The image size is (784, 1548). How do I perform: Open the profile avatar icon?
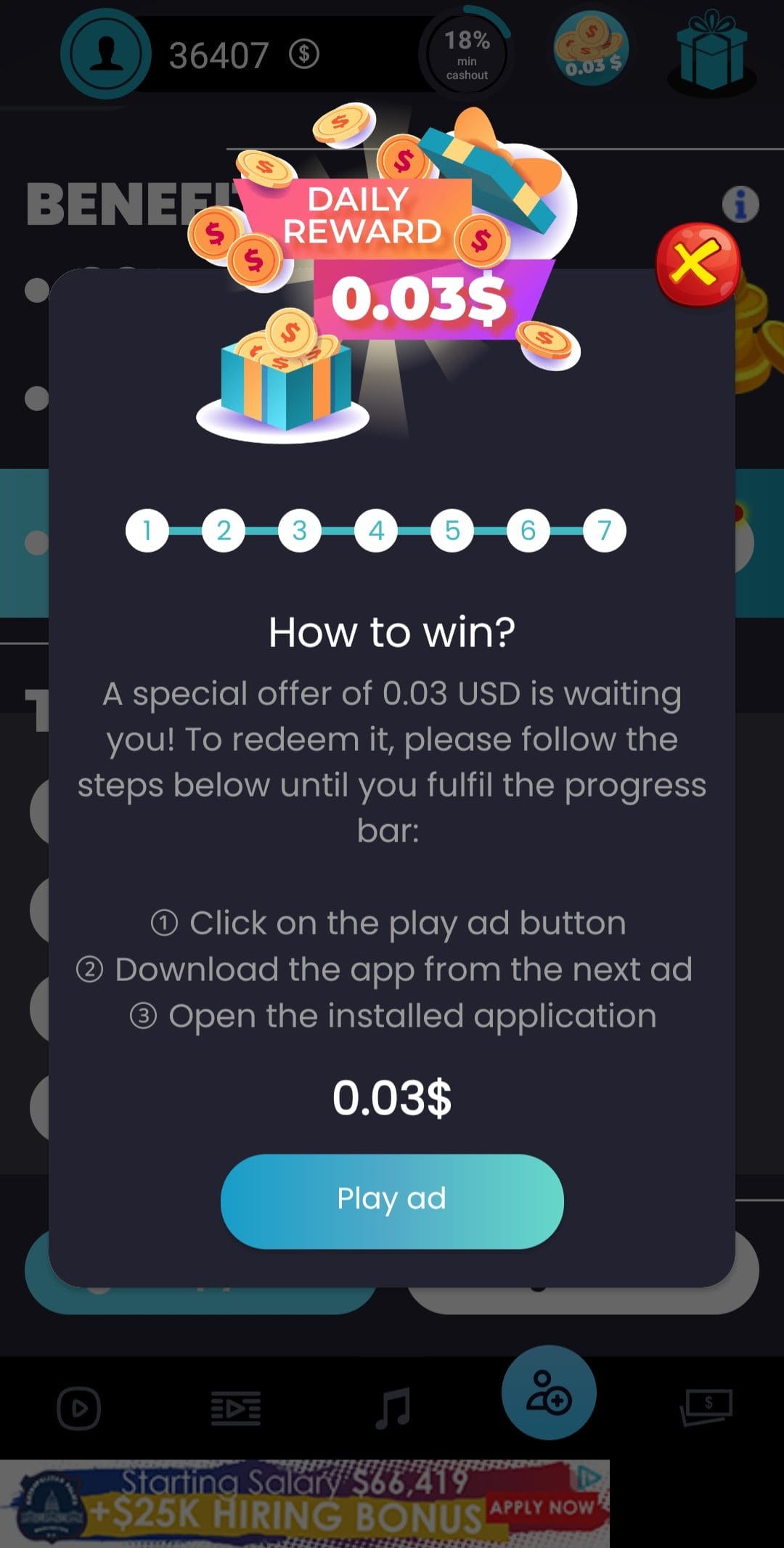click(106, 54)
